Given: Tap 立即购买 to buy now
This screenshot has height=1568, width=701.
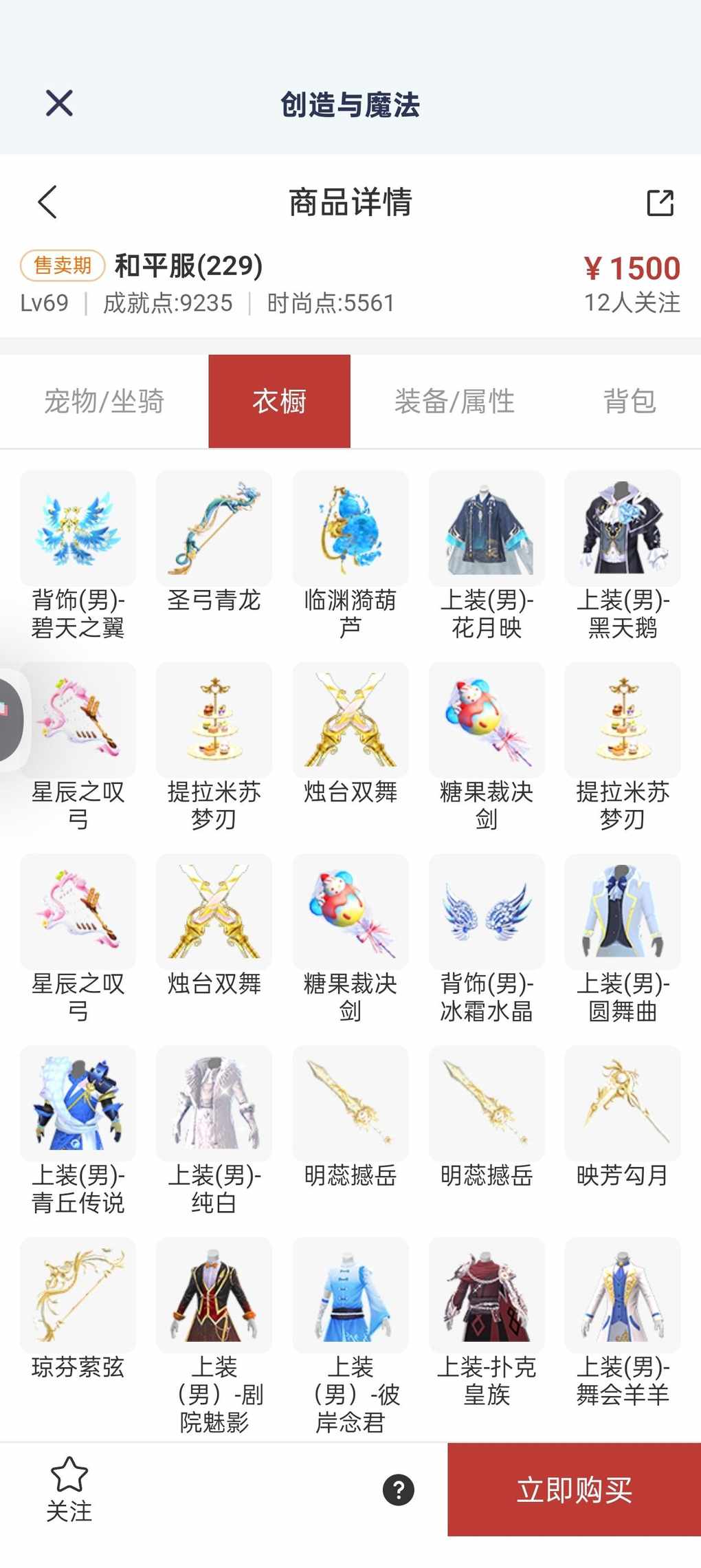Looking at the screenshot, I should (574, 1490).
